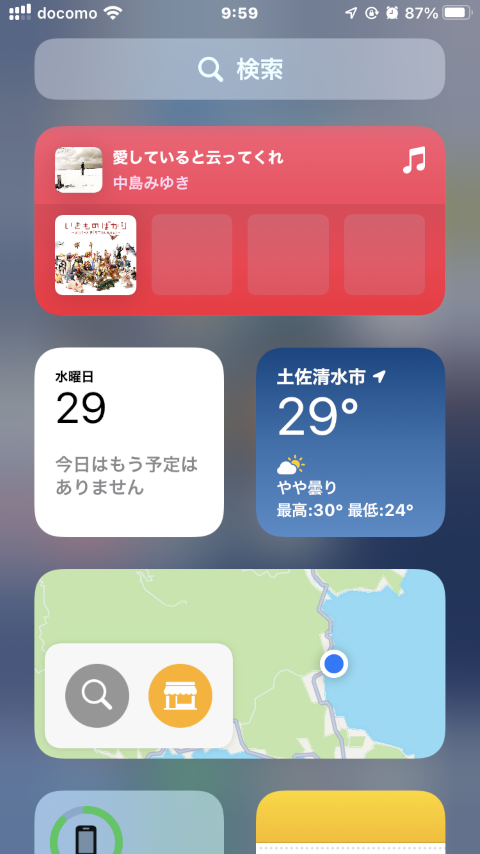Open the 土佐清水市 weather widget
Screen dimensions: 480x854
pos(350,442)
